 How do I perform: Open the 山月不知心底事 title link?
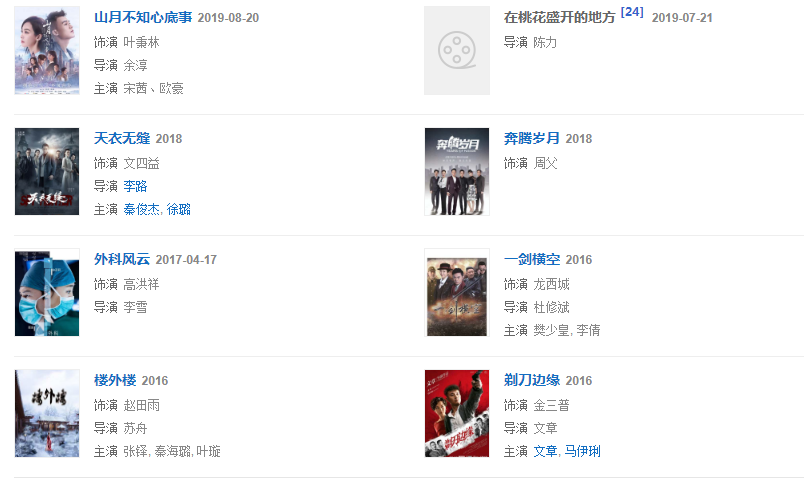[142, 18]
